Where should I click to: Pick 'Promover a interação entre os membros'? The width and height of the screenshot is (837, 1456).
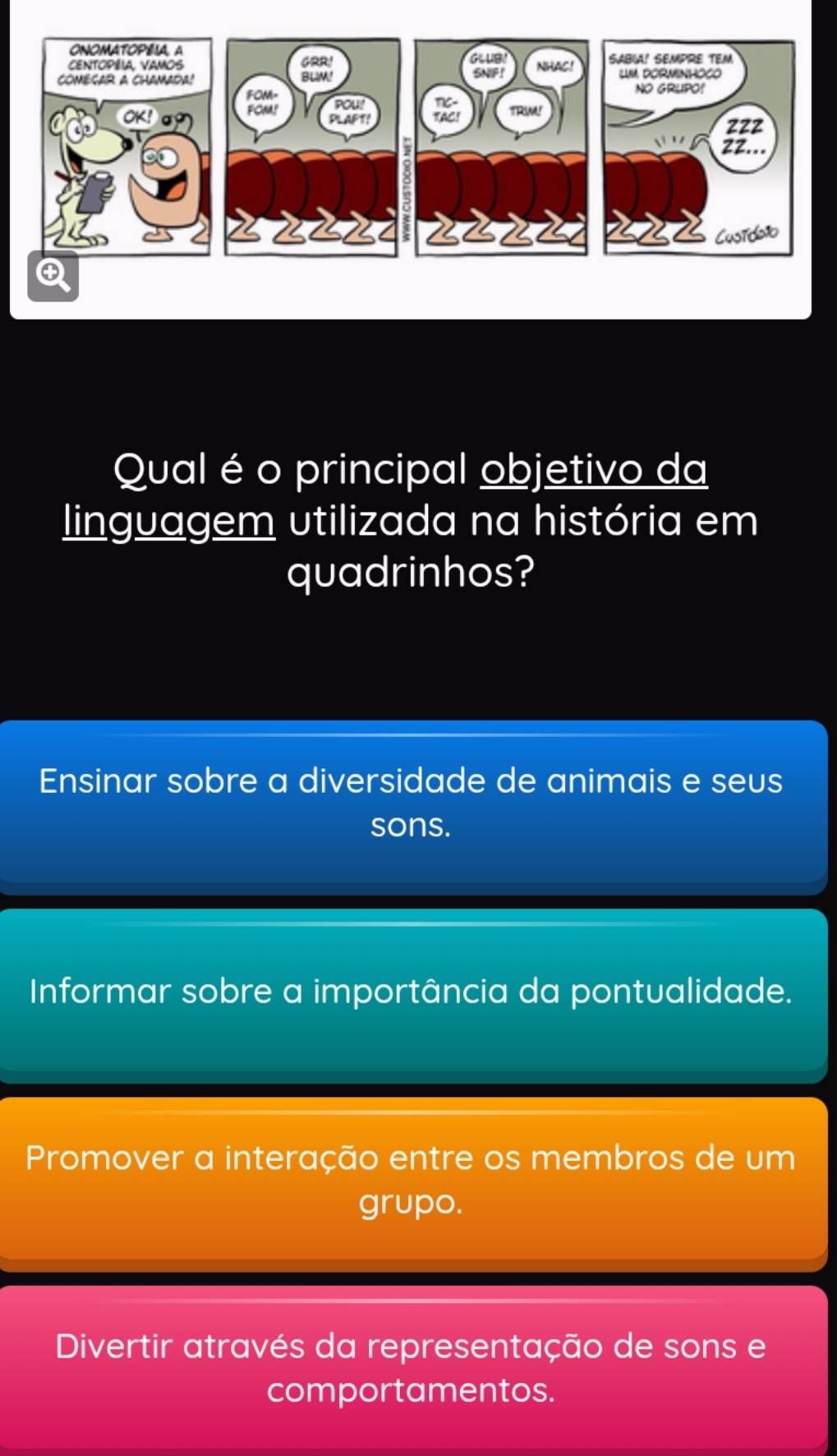point(412,1180)
